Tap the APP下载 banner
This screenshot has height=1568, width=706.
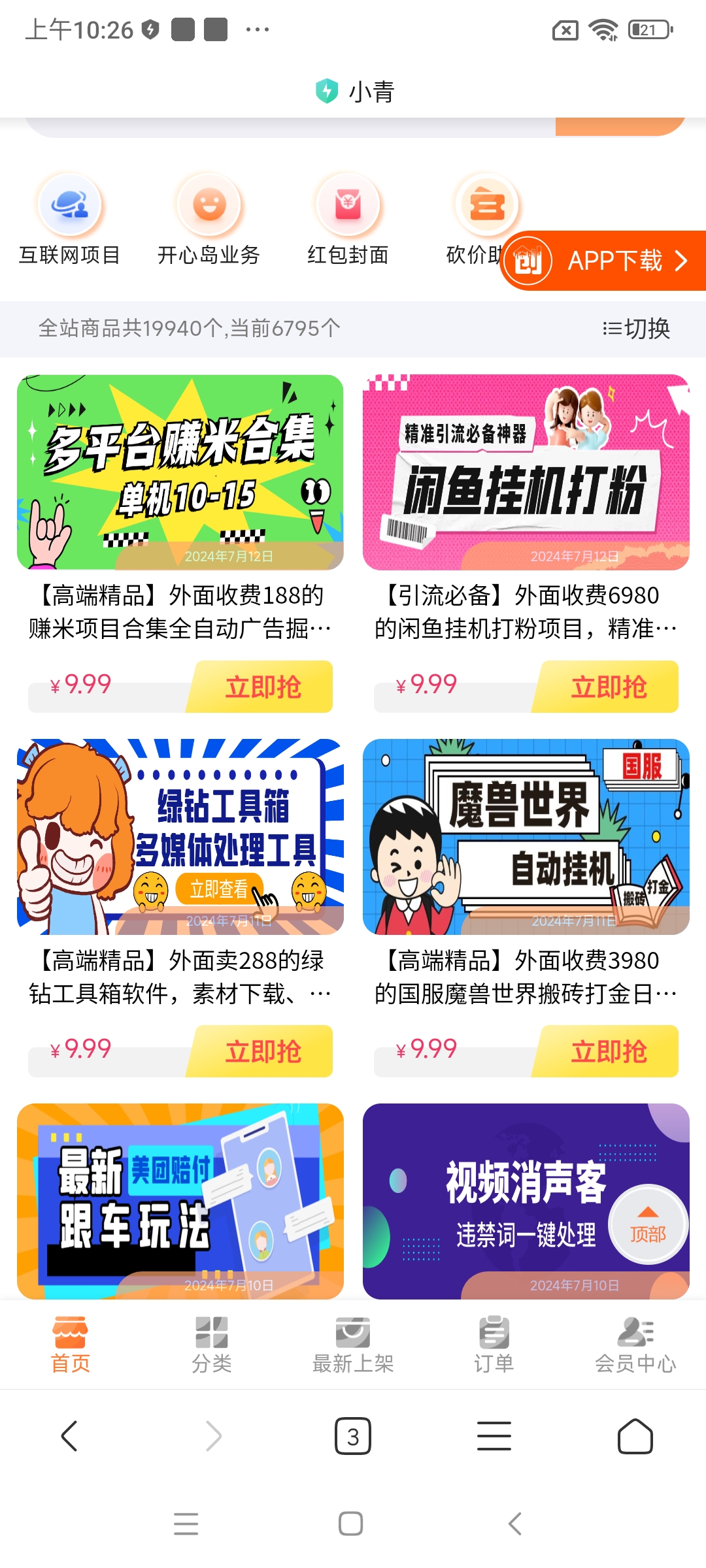pyautogui.click(x=603, y=261)
